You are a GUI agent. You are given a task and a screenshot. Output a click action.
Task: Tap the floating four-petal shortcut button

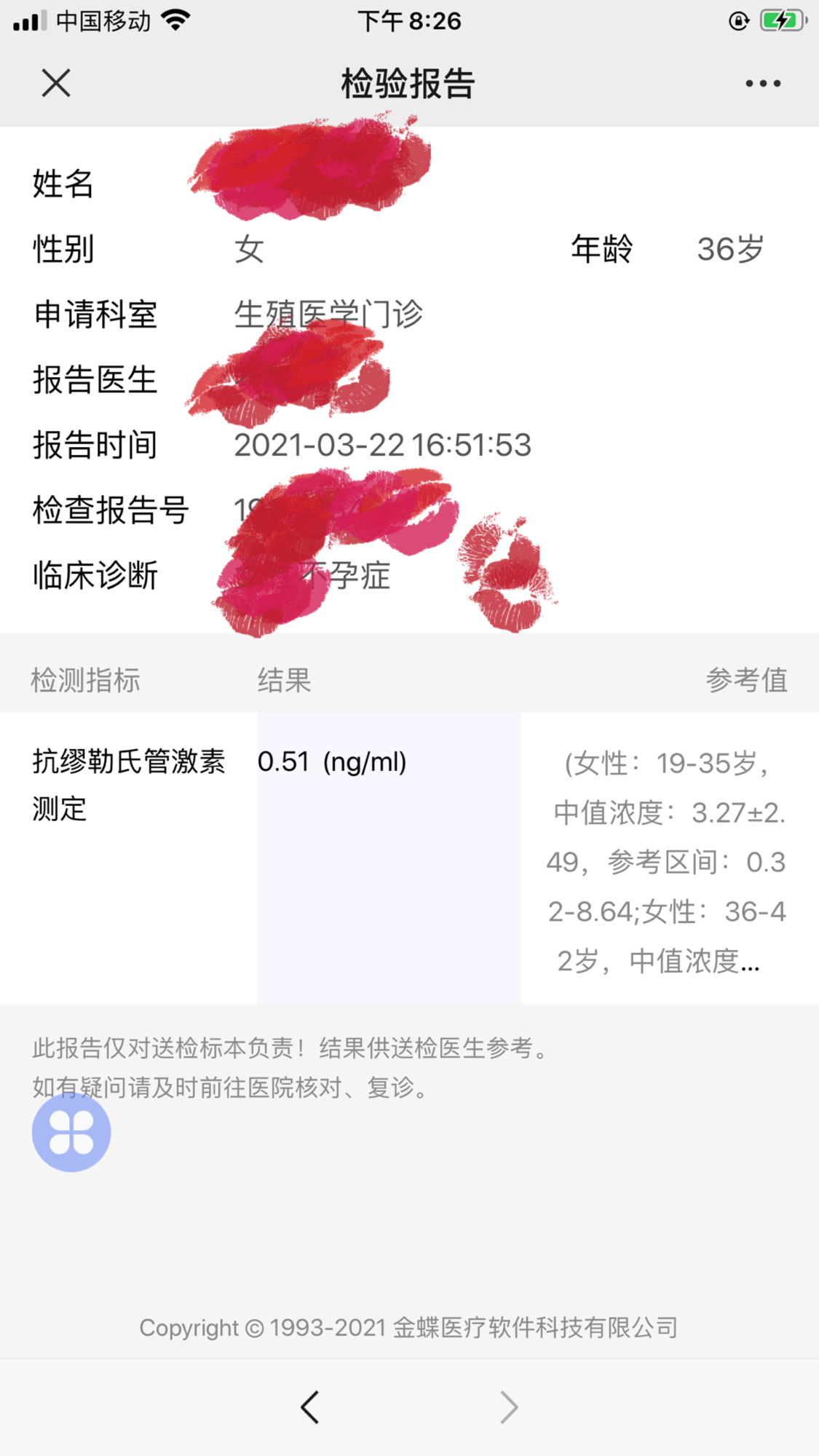tap(71, 1133)
